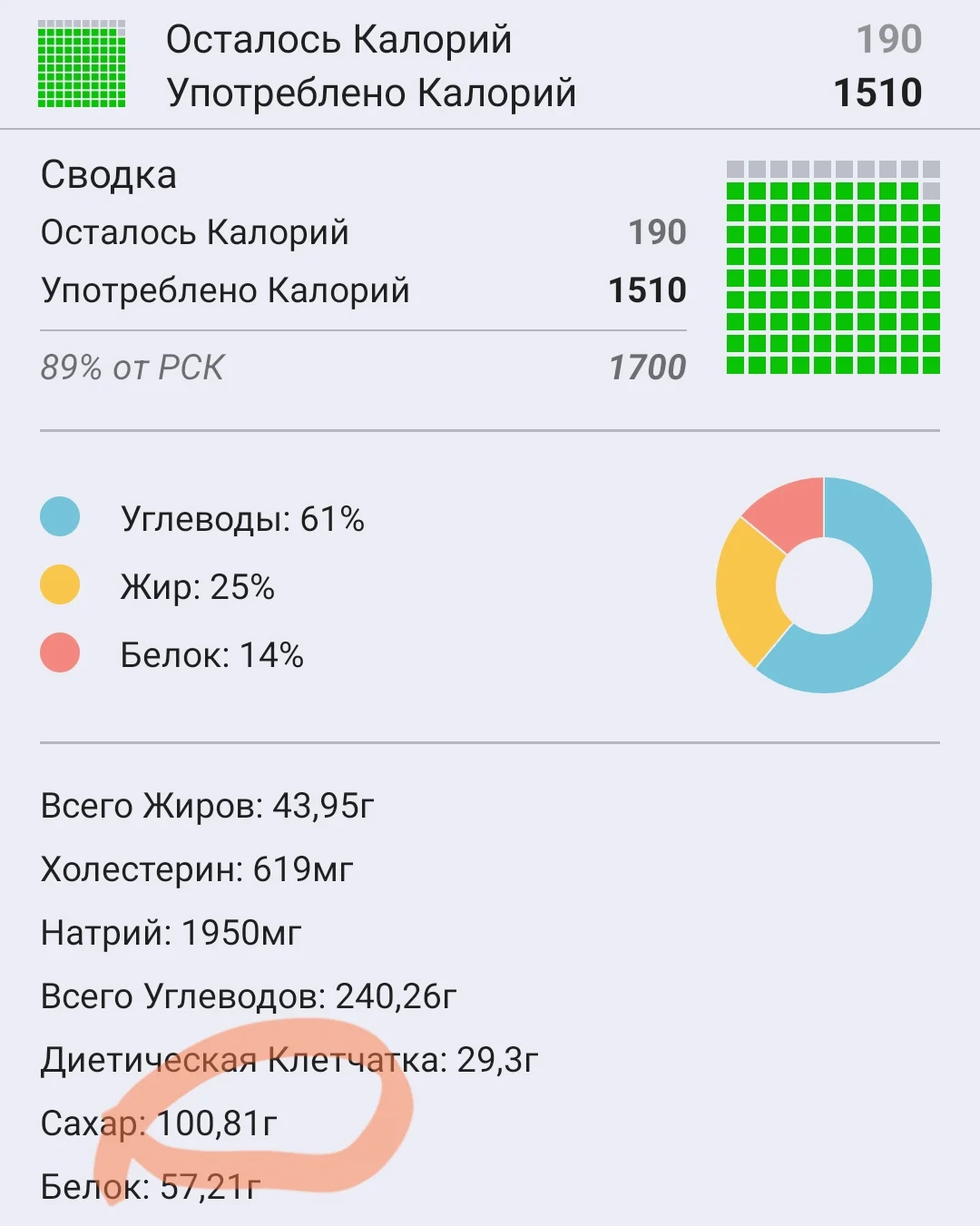This screenshot has width=980, height=1226.
Task: Tap the Жир: 25% legend entry
Action: point(200,586)
